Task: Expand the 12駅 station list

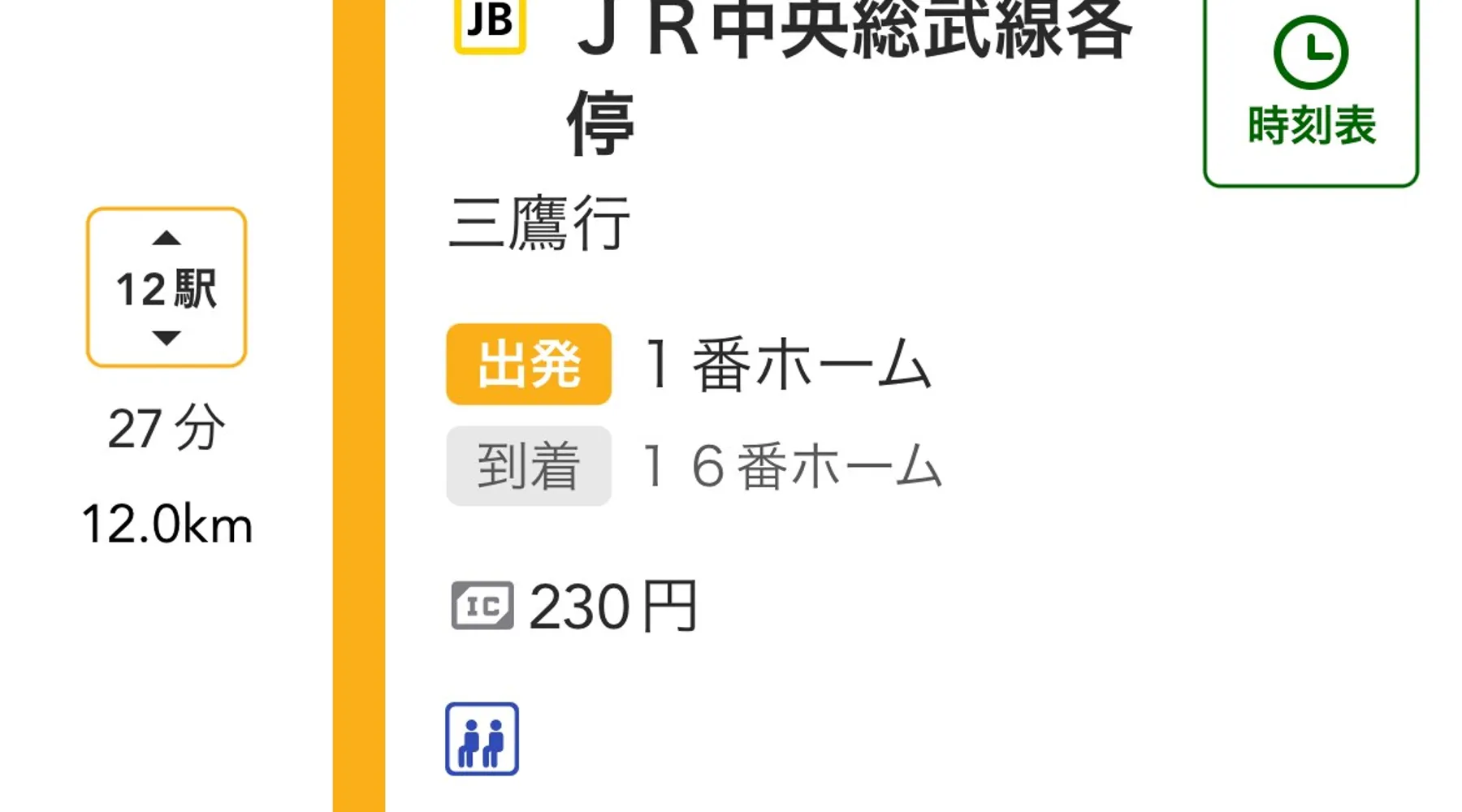Action: coord(167,287)
